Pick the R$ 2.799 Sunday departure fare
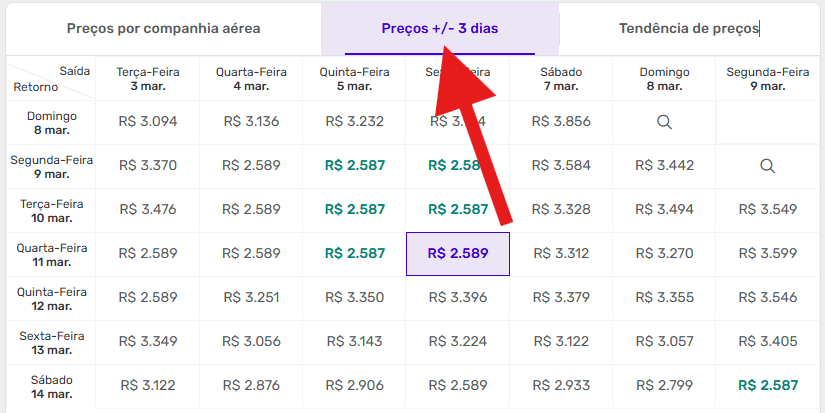Screen dimensions: 825x413 click(664, 385)
